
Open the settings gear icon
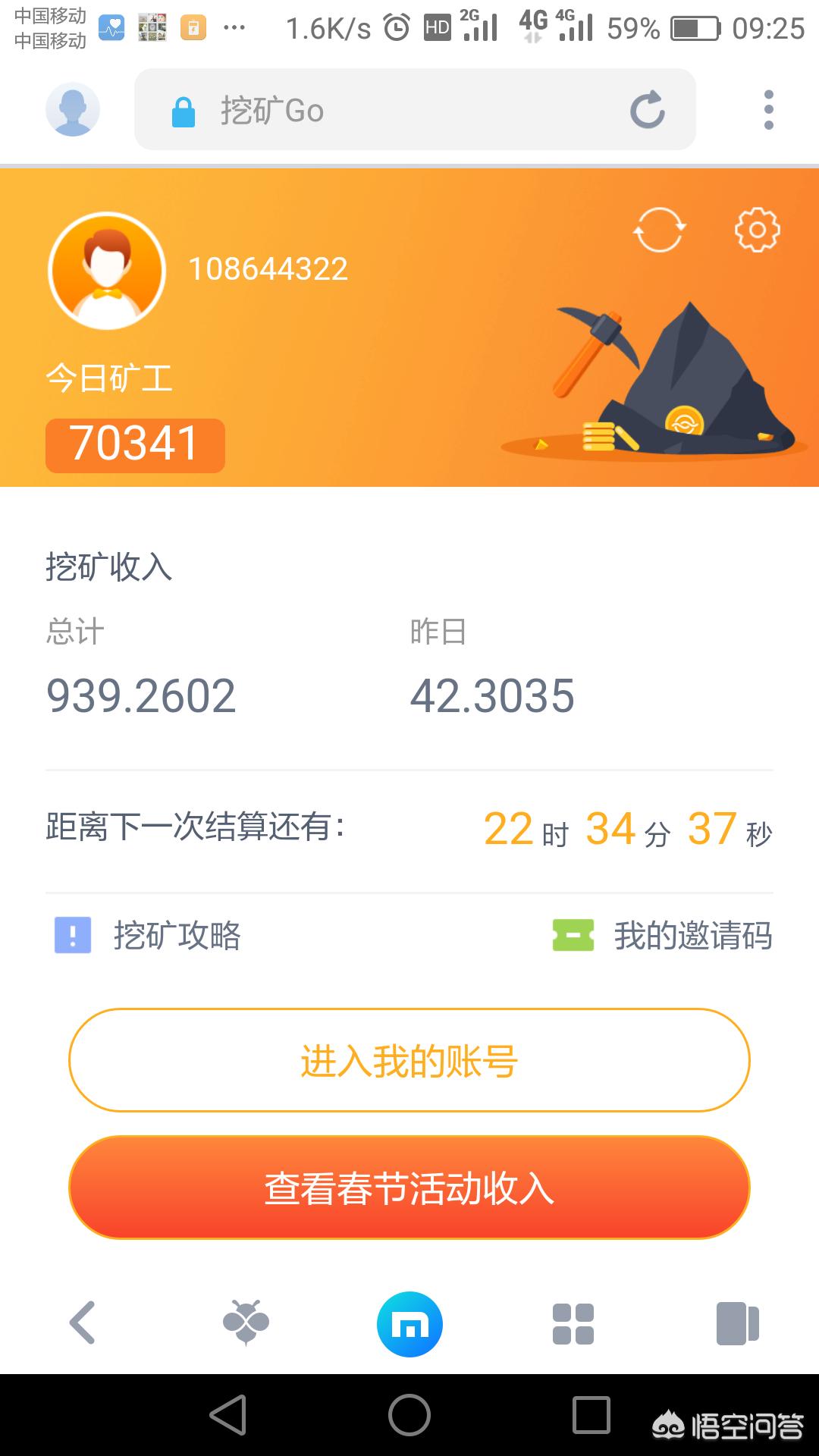point(757,229)
